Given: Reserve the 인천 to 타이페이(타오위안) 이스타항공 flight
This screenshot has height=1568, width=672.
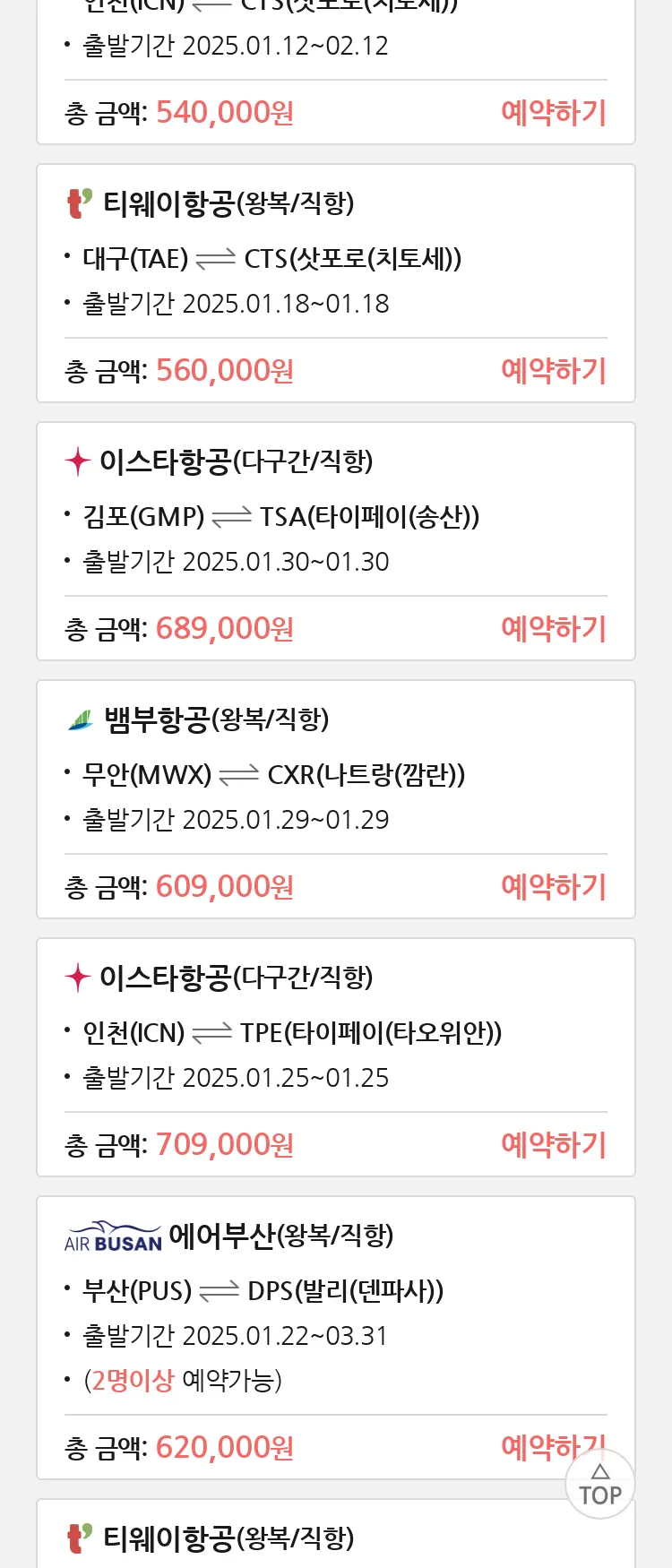Looking at the screenshot, I should tap(553, 1145).
